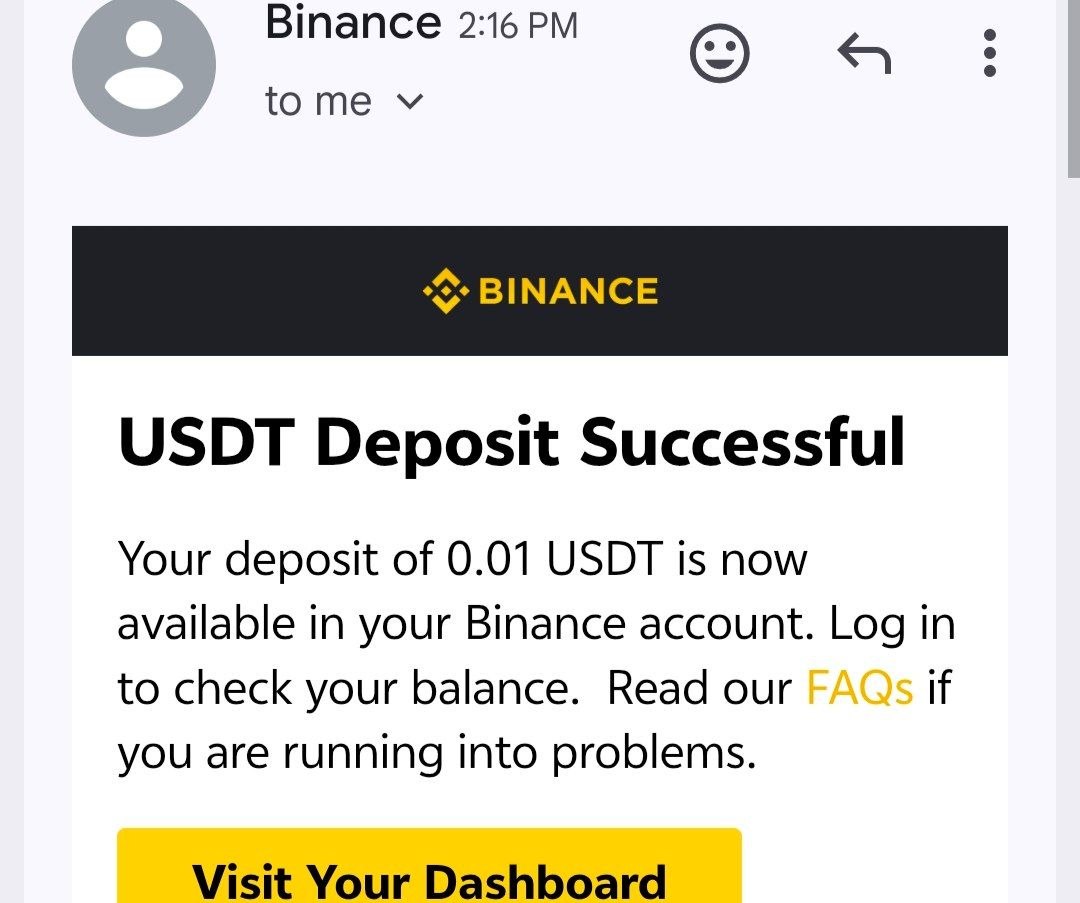Open the email overflow menu
The height and width of the screenshot is (903, 1080).
coord(989,54)
